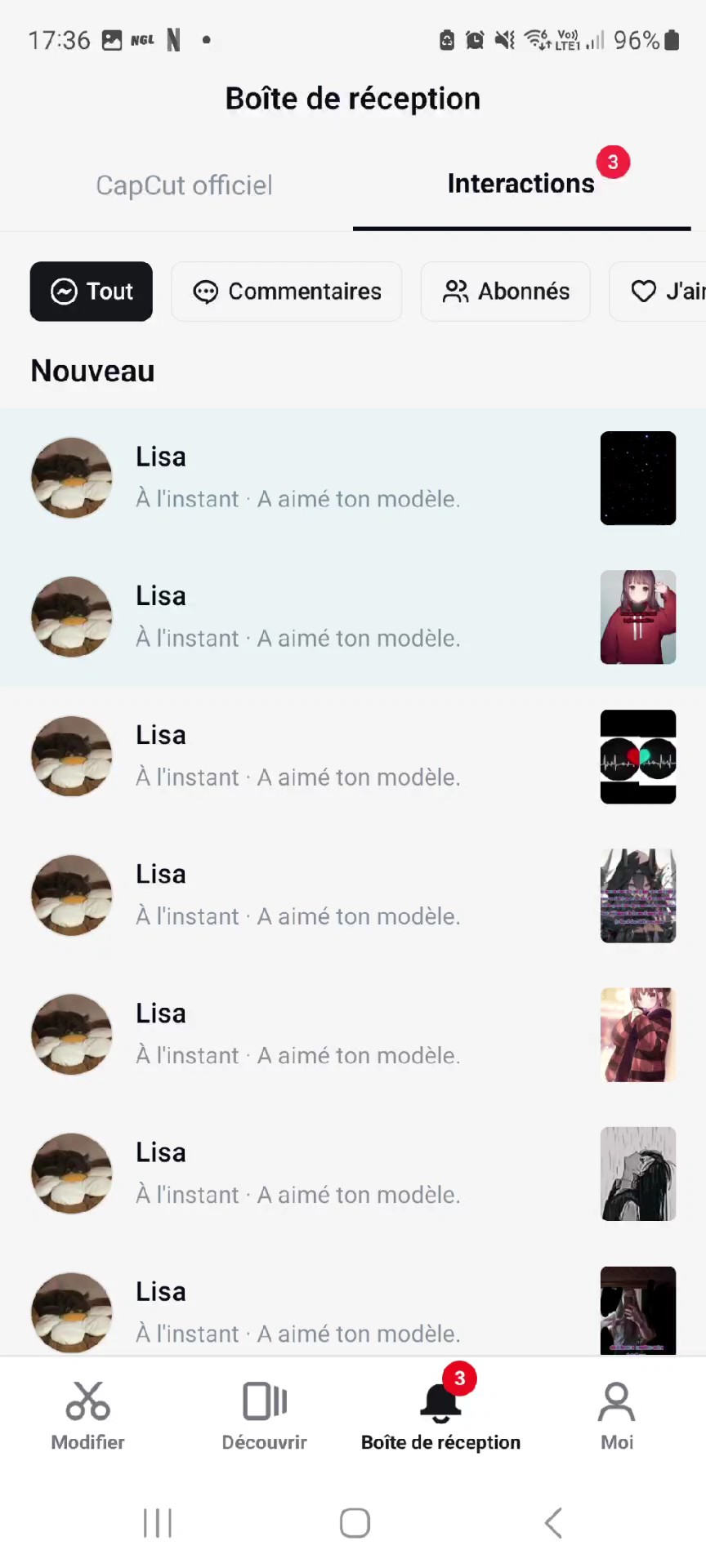
Task: Switch to the Moi profile tab
Action: 617,1417
